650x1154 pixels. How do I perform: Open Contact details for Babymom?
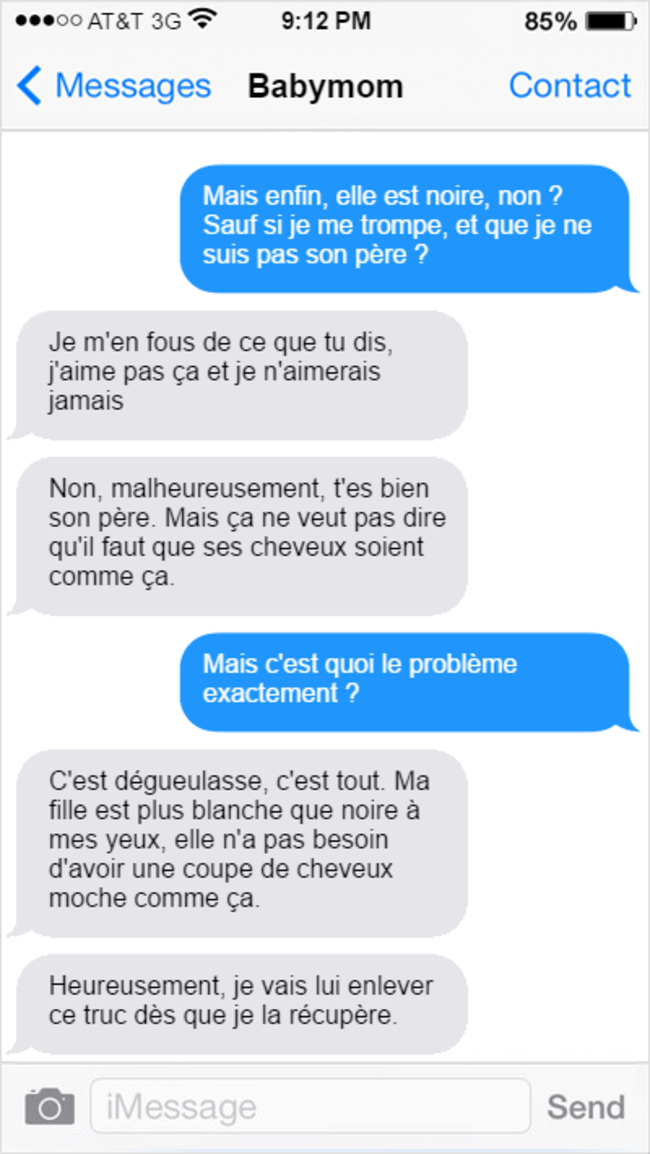[570, 86]
